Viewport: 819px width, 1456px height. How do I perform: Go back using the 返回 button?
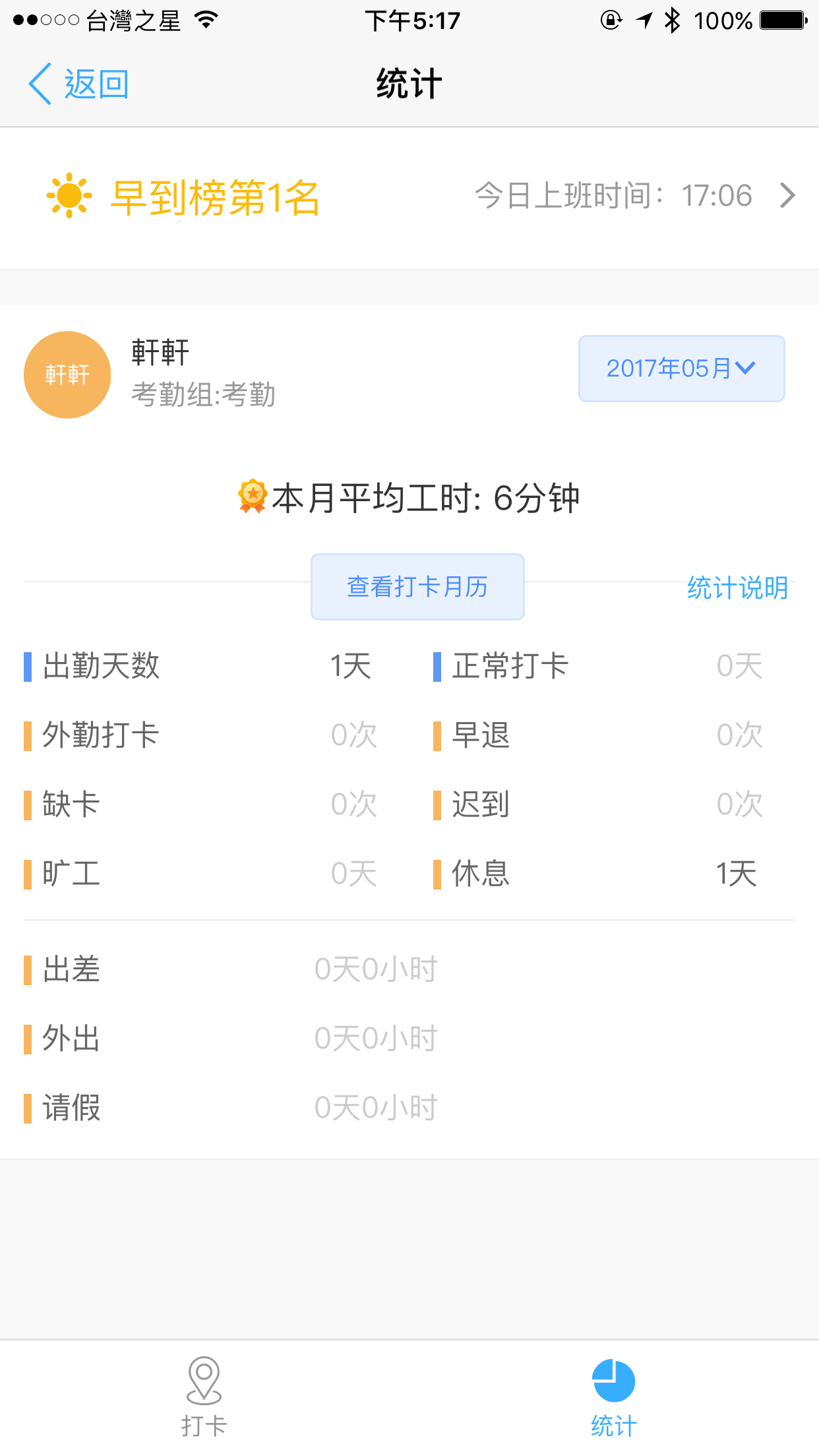tap(78, 84)
